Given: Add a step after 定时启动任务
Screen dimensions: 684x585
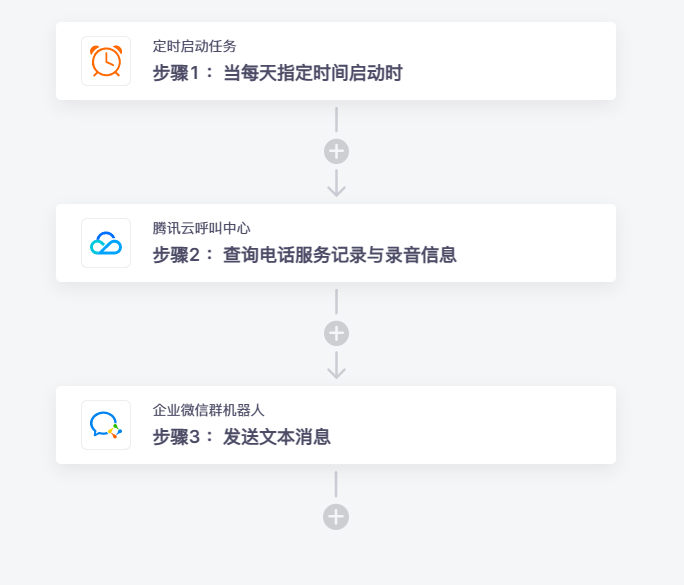Looking at the screenshot, I should point(336,152).
